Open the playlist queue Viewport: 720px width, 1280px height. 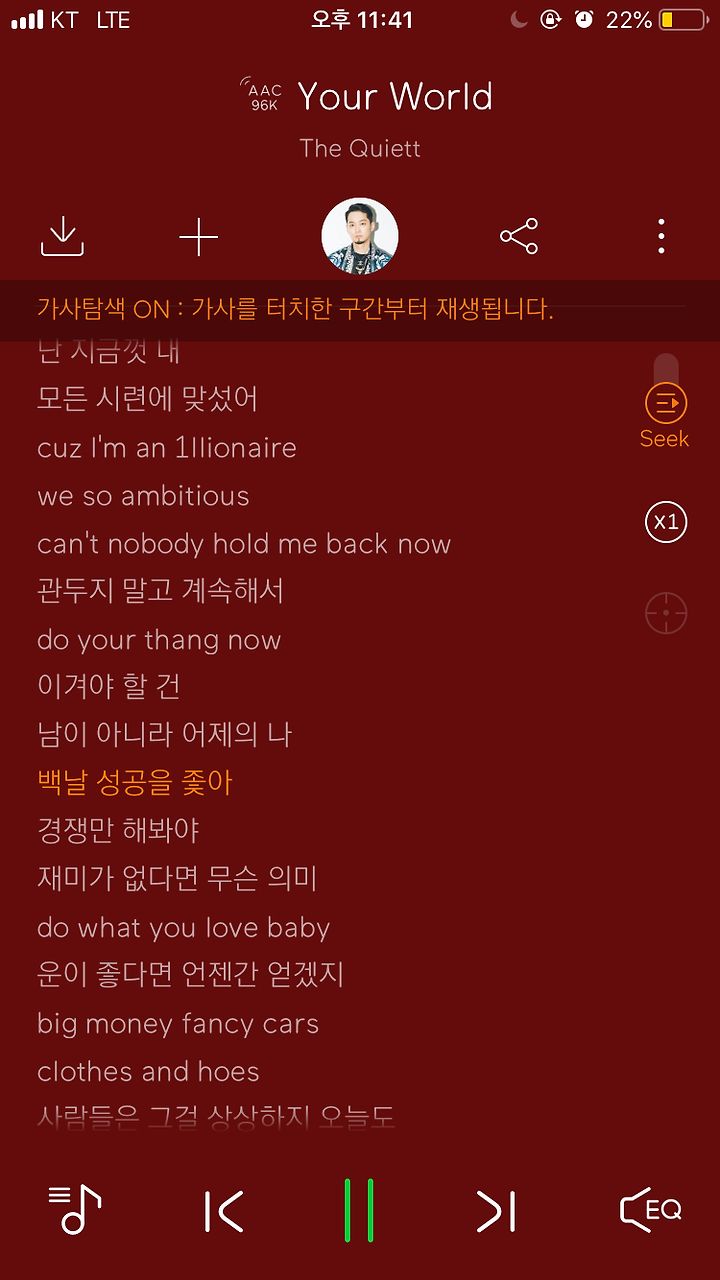[75, 1210]
